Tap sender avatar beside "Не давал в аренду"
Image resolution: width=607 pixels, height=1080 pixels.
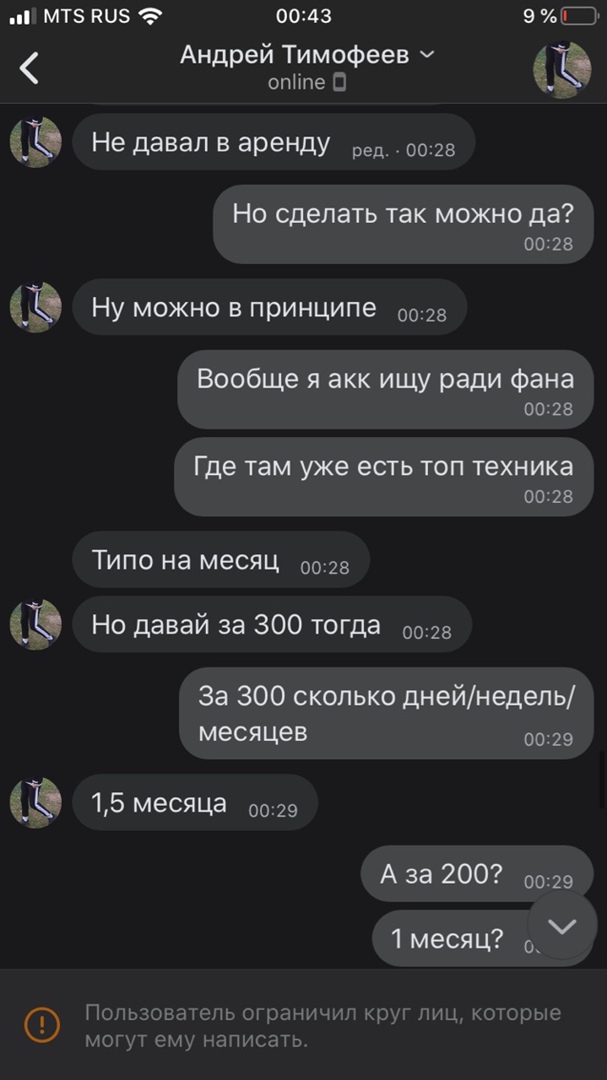(36, 142)
